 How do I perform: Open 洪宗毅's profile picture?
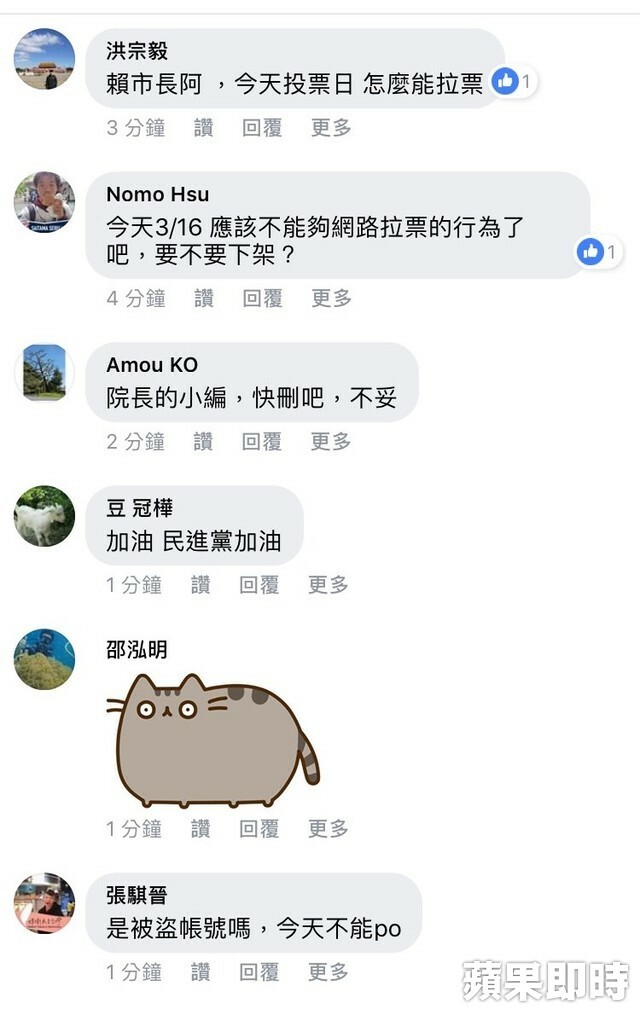tap(44, 59)
